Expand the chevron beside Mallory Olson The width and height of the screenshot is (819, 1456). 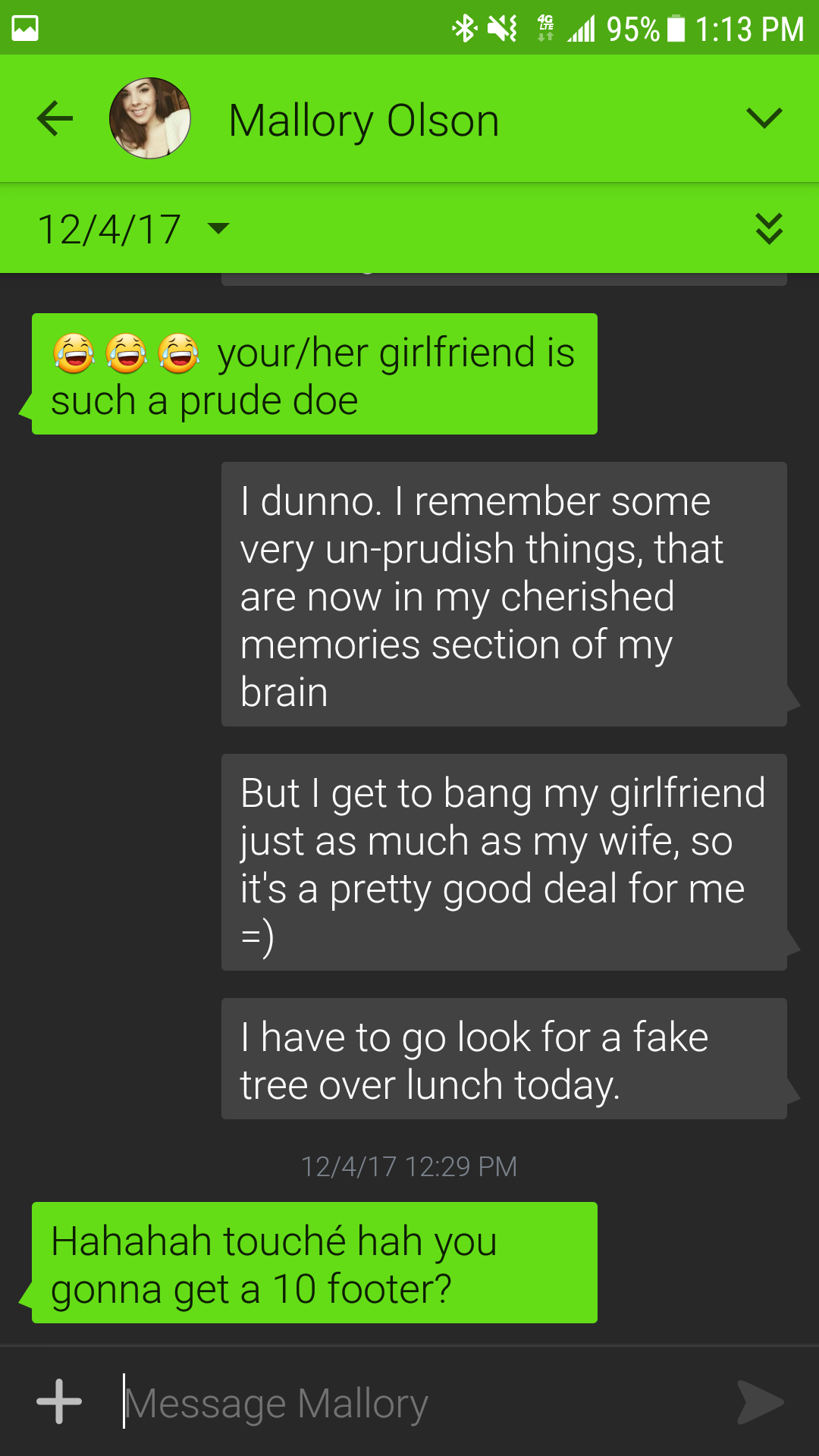click(764, 118)
